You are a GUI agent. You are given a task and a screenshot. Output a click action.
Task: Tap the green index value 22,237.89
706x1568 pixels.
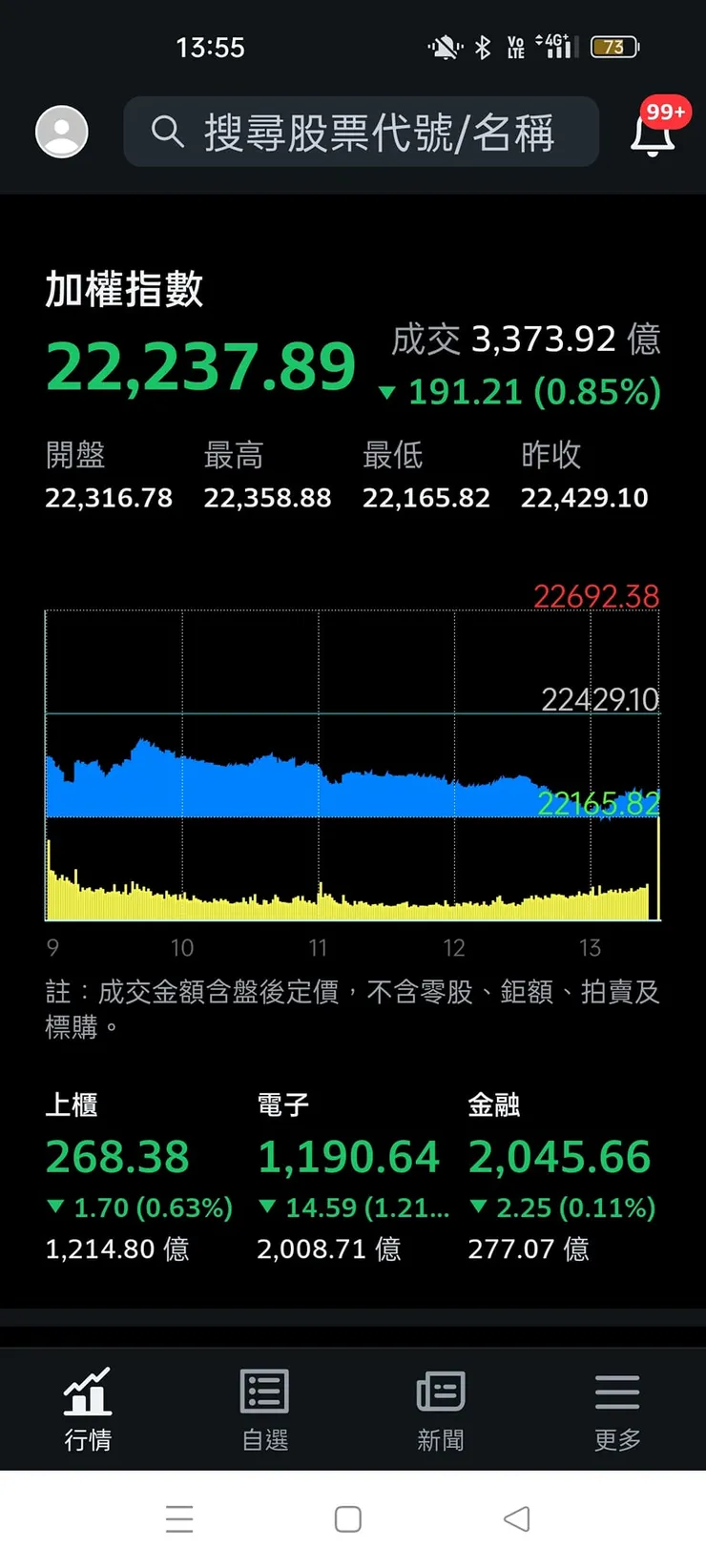pos(200,365)
